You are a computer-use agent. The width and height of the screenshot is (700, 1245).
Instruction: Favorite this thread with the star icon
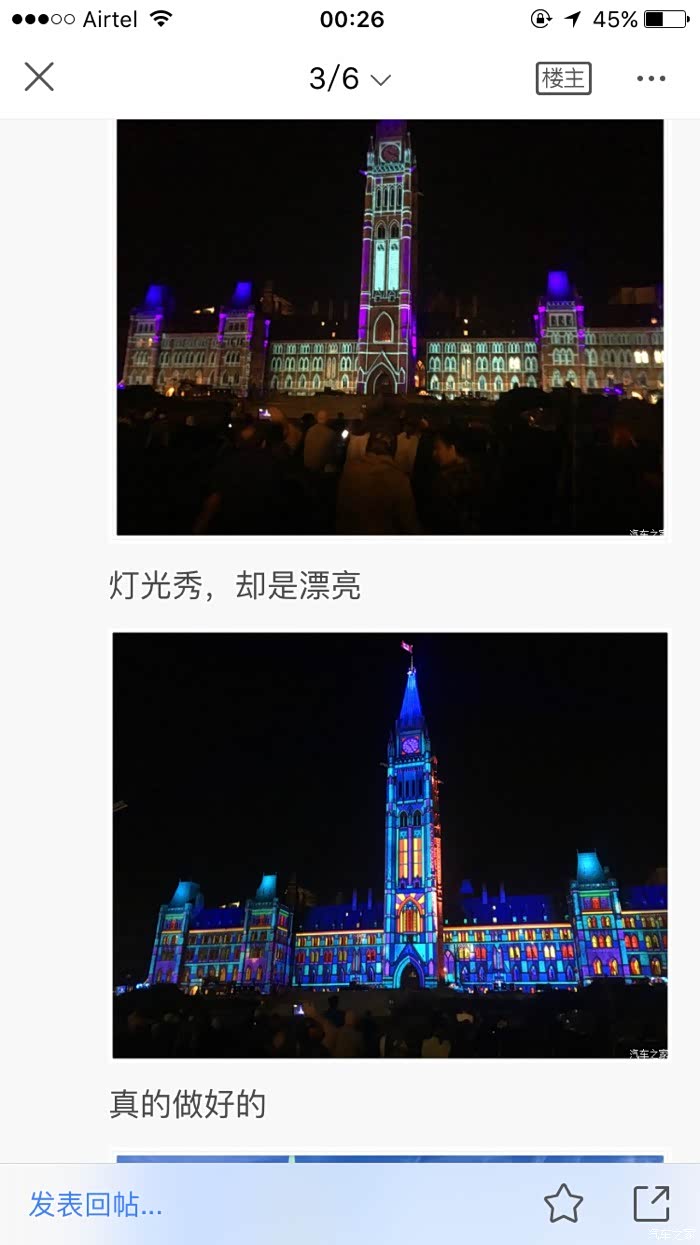pos(563,1204)
